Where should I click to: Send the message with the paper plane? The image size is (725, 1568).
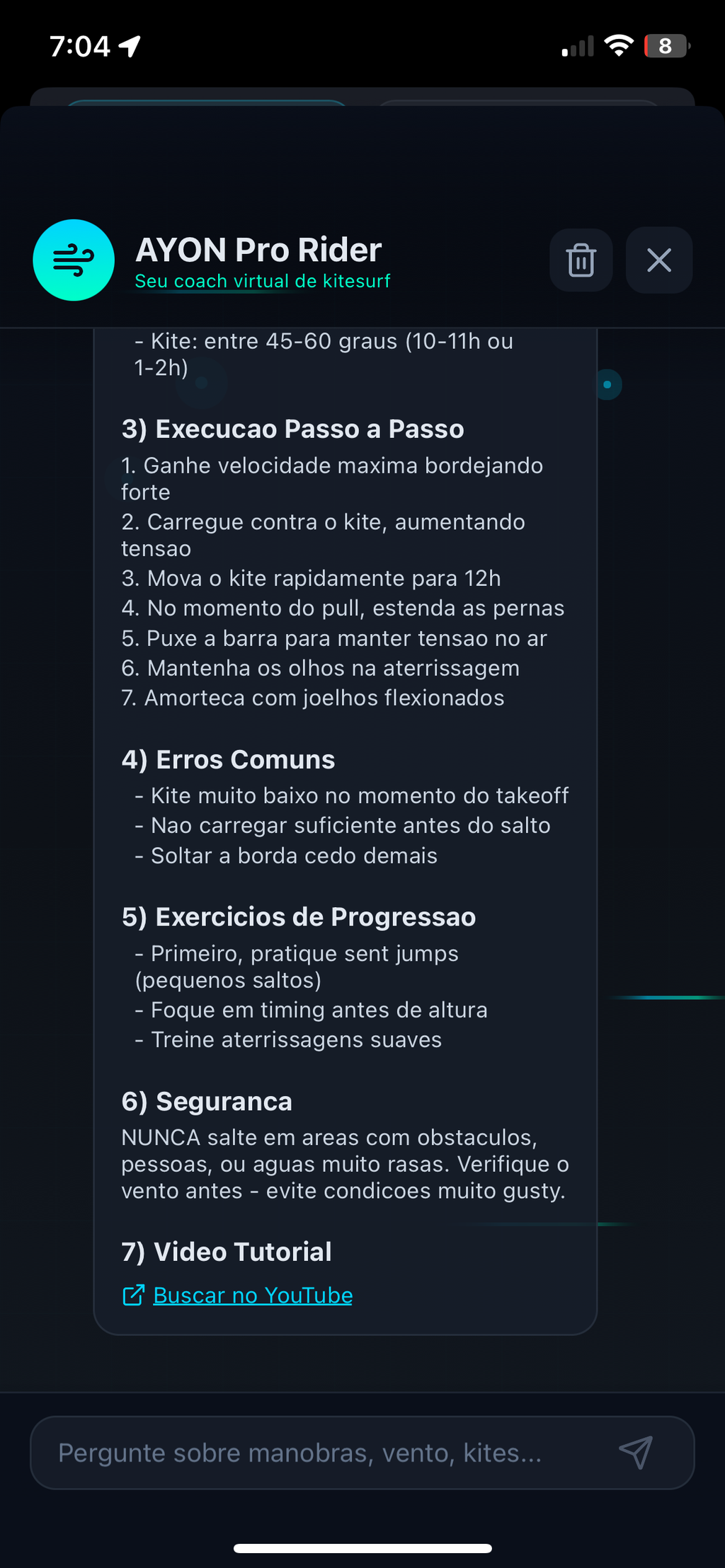(635, 1453)
